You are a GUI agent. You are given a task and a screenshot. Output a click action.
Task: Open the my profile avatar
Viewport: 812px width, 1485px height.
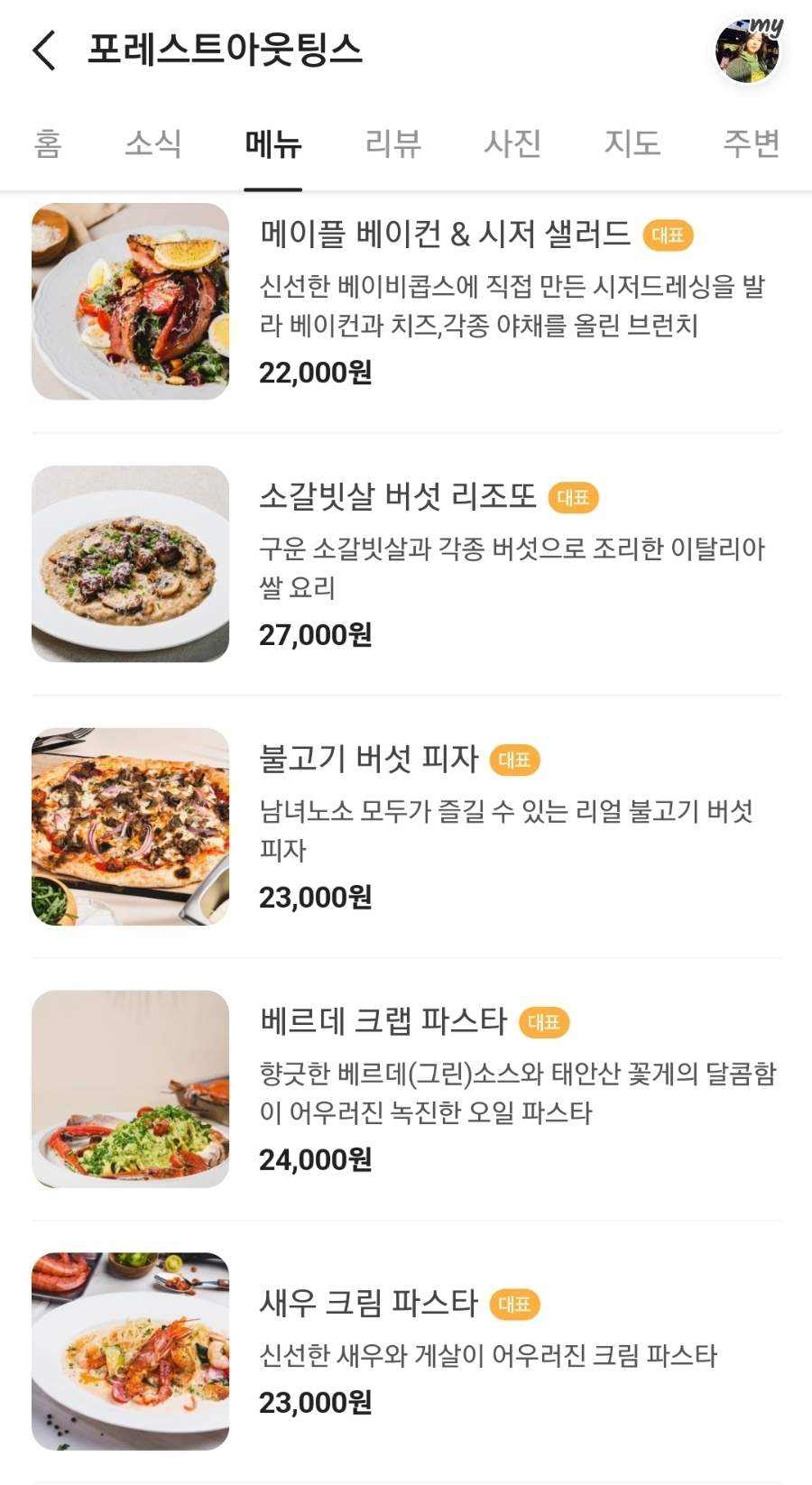click(748, 52)
